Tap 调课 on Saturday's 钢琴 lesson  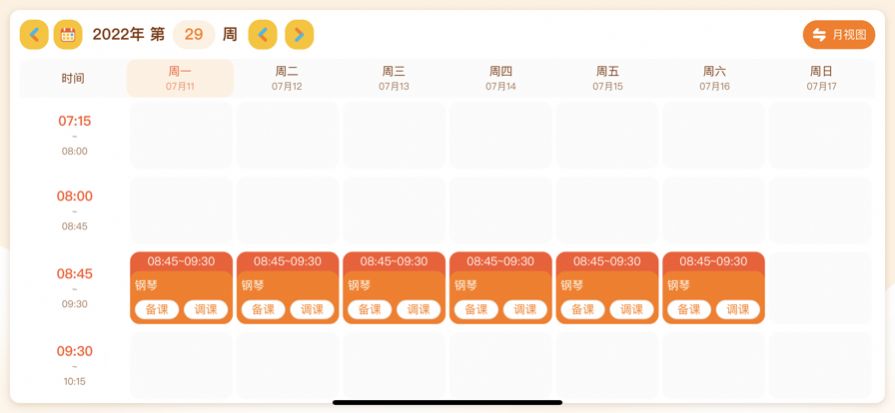click(x=739, y=309)
